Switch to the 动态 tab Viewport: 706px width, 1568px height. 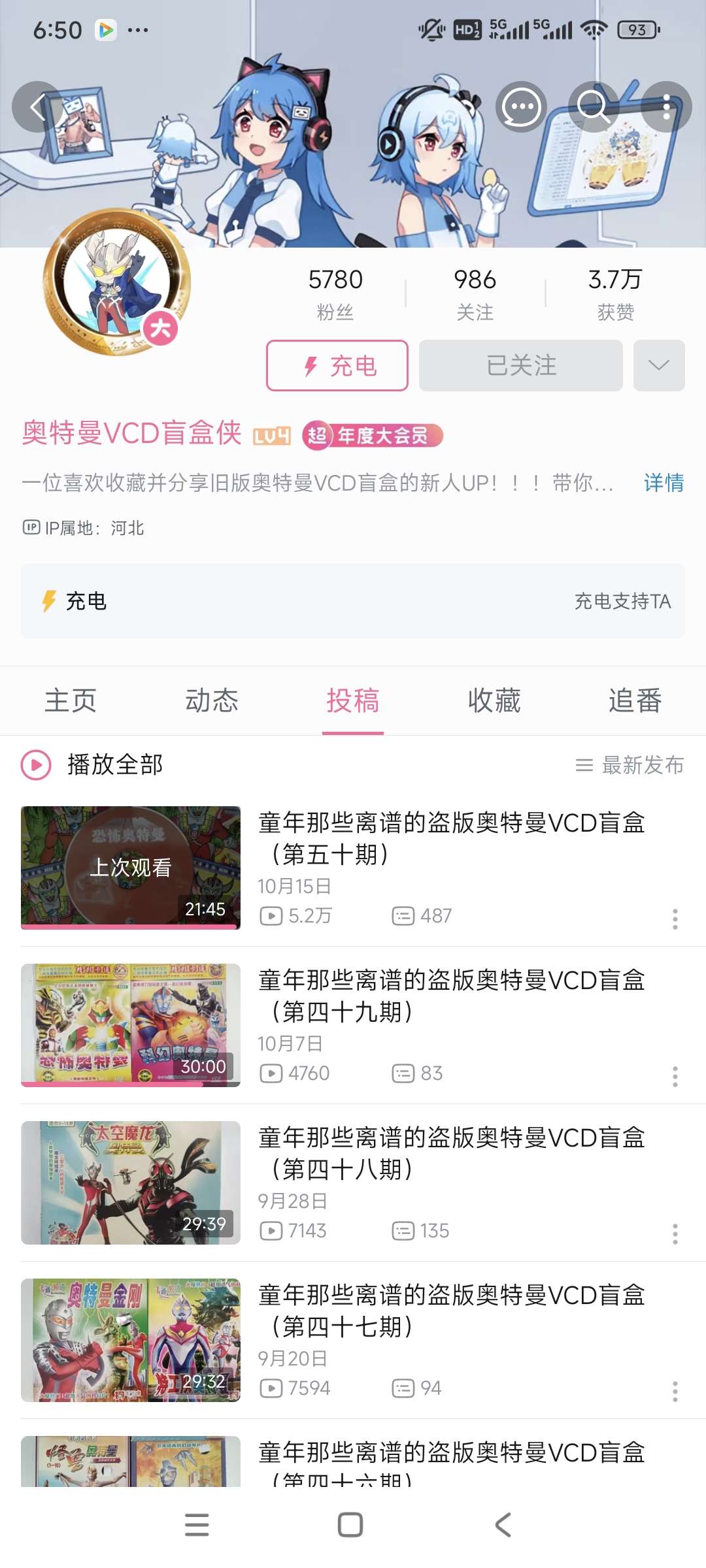[212, 701]
